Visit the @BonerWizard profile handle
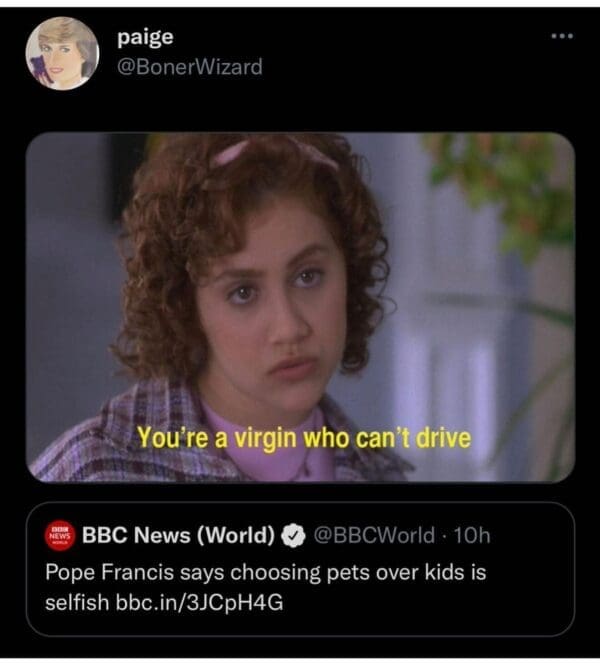The image size is (600, 671). pyautogui.click(x=189, y=67)
